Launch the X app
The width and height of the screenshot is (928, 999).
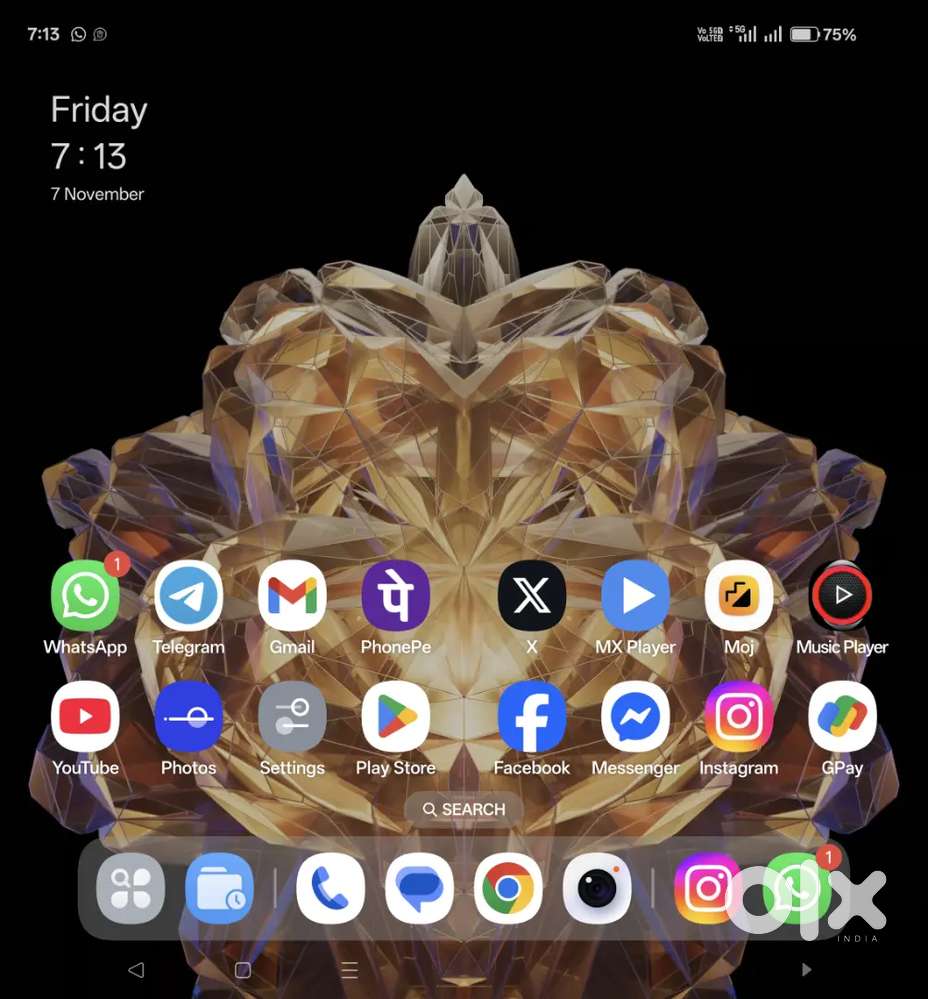(531, 595)
